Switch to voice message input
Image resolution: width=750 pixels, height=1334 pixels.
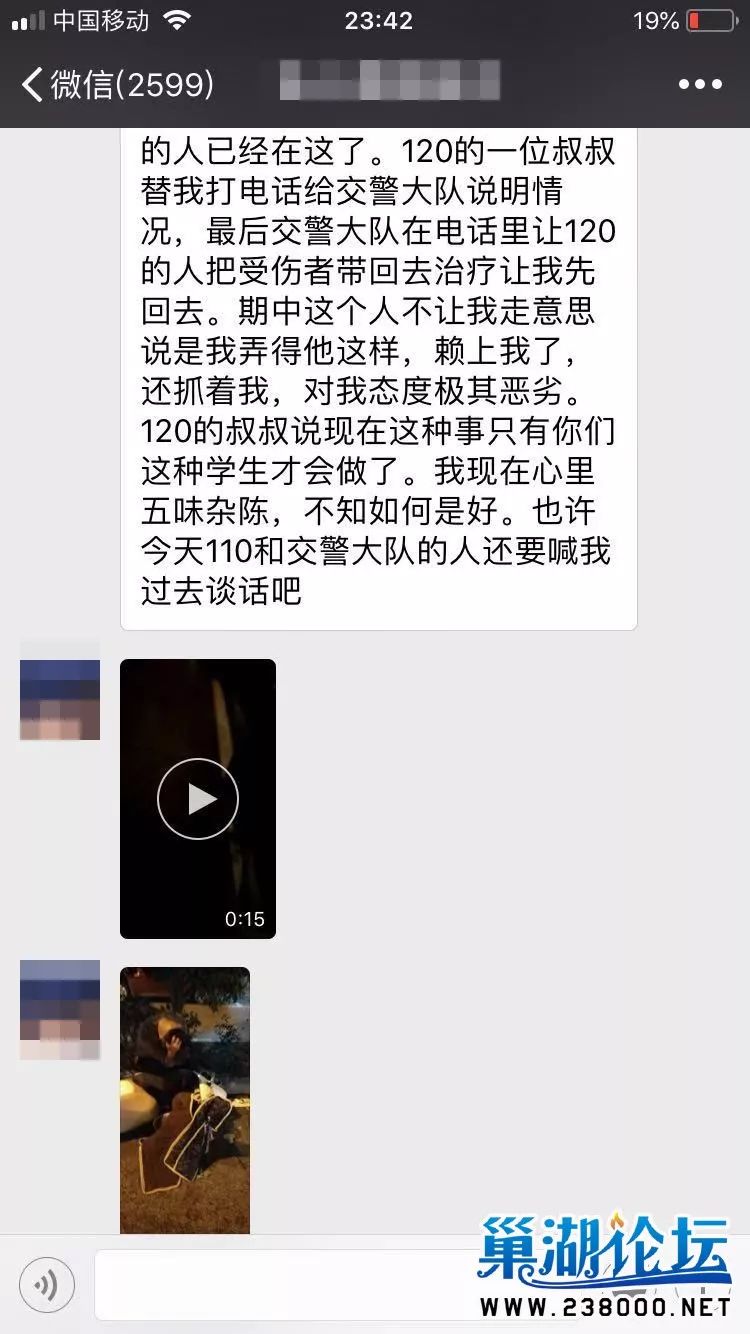point(47,1285)
